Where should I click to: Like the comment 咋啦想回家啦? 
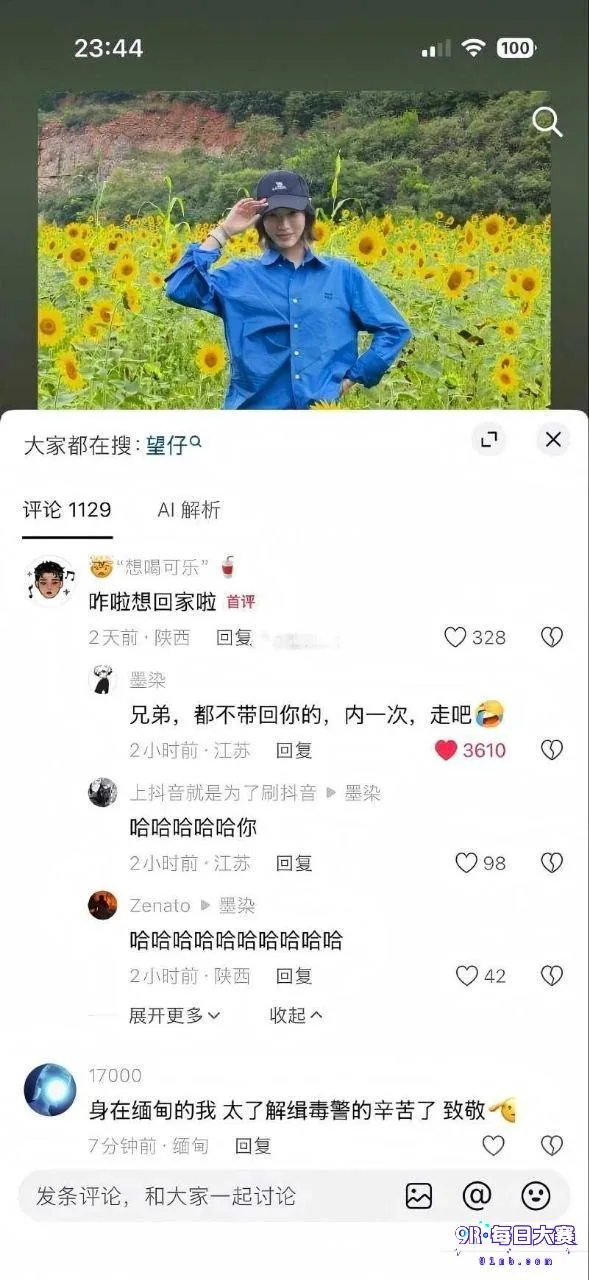tap(455, 637)
